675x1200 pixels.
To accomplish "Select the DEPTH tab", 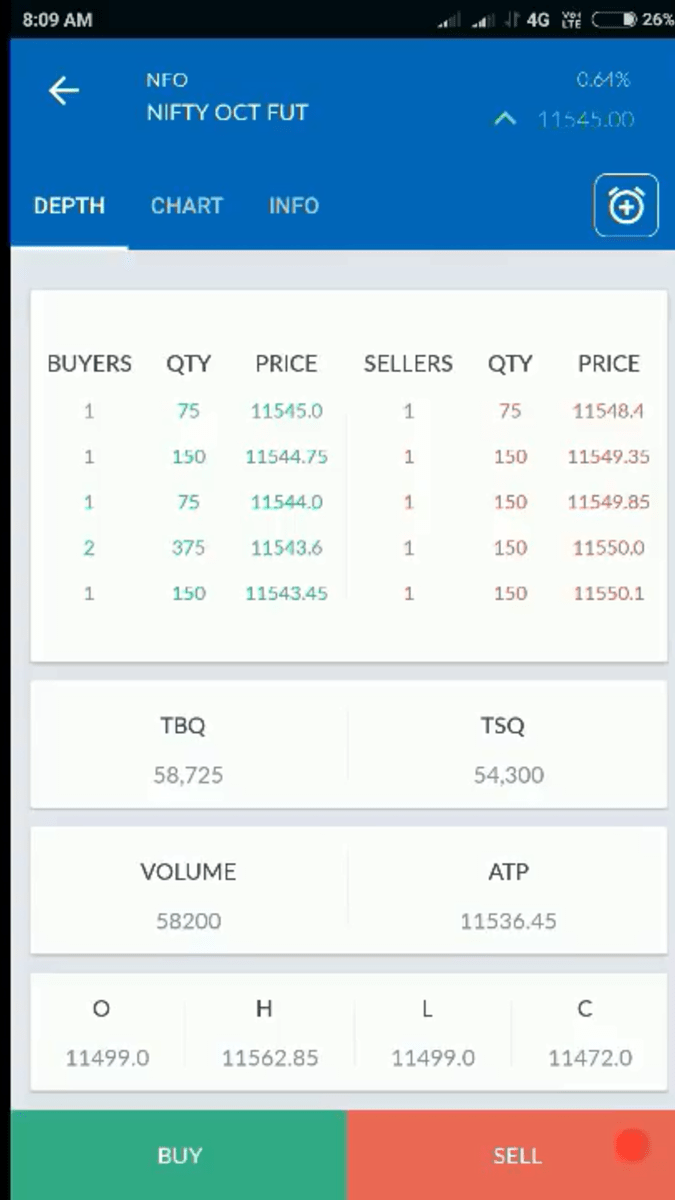I will tap(69, 206).
